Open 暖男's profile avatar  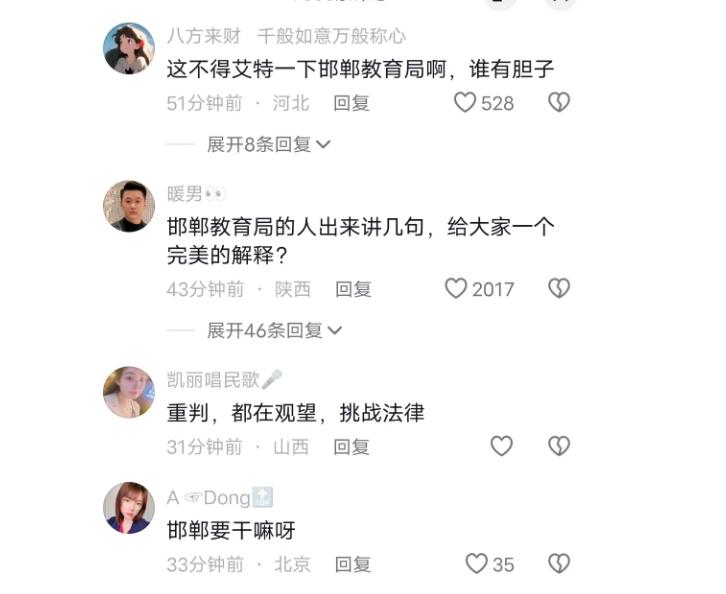pyautogui.click(x=129, y=206)
